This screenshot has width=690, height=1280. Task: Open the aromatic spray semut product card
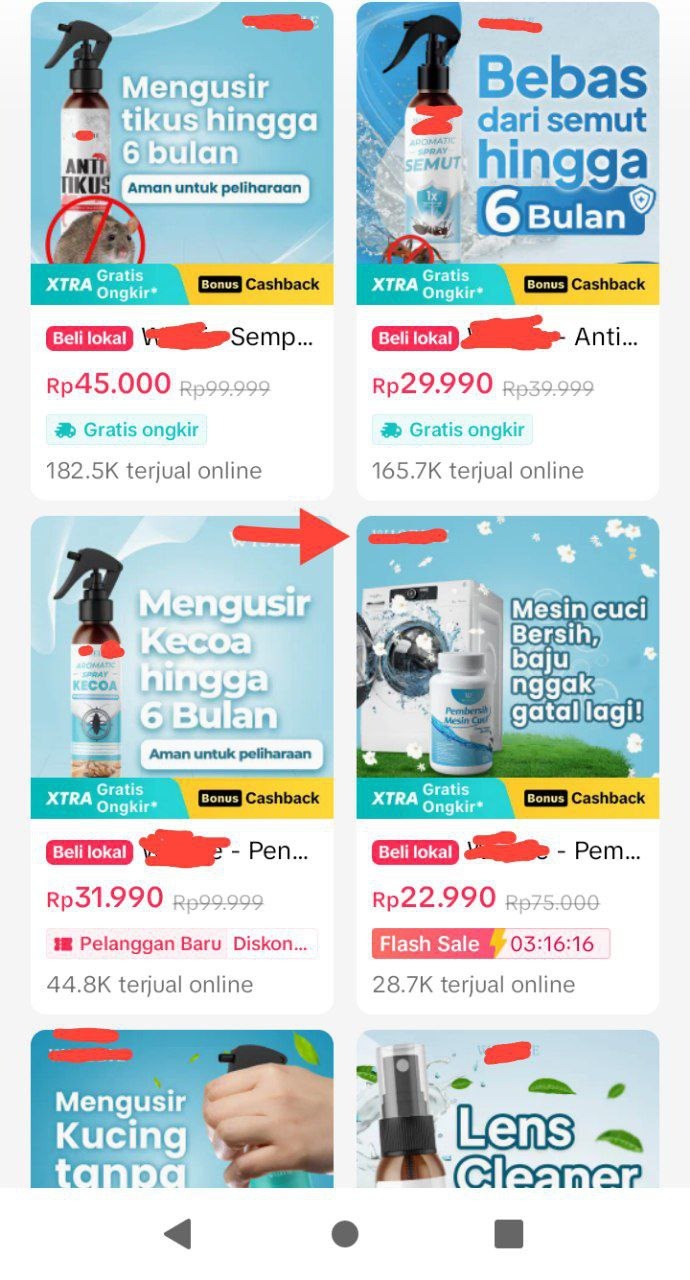(507, 150)
